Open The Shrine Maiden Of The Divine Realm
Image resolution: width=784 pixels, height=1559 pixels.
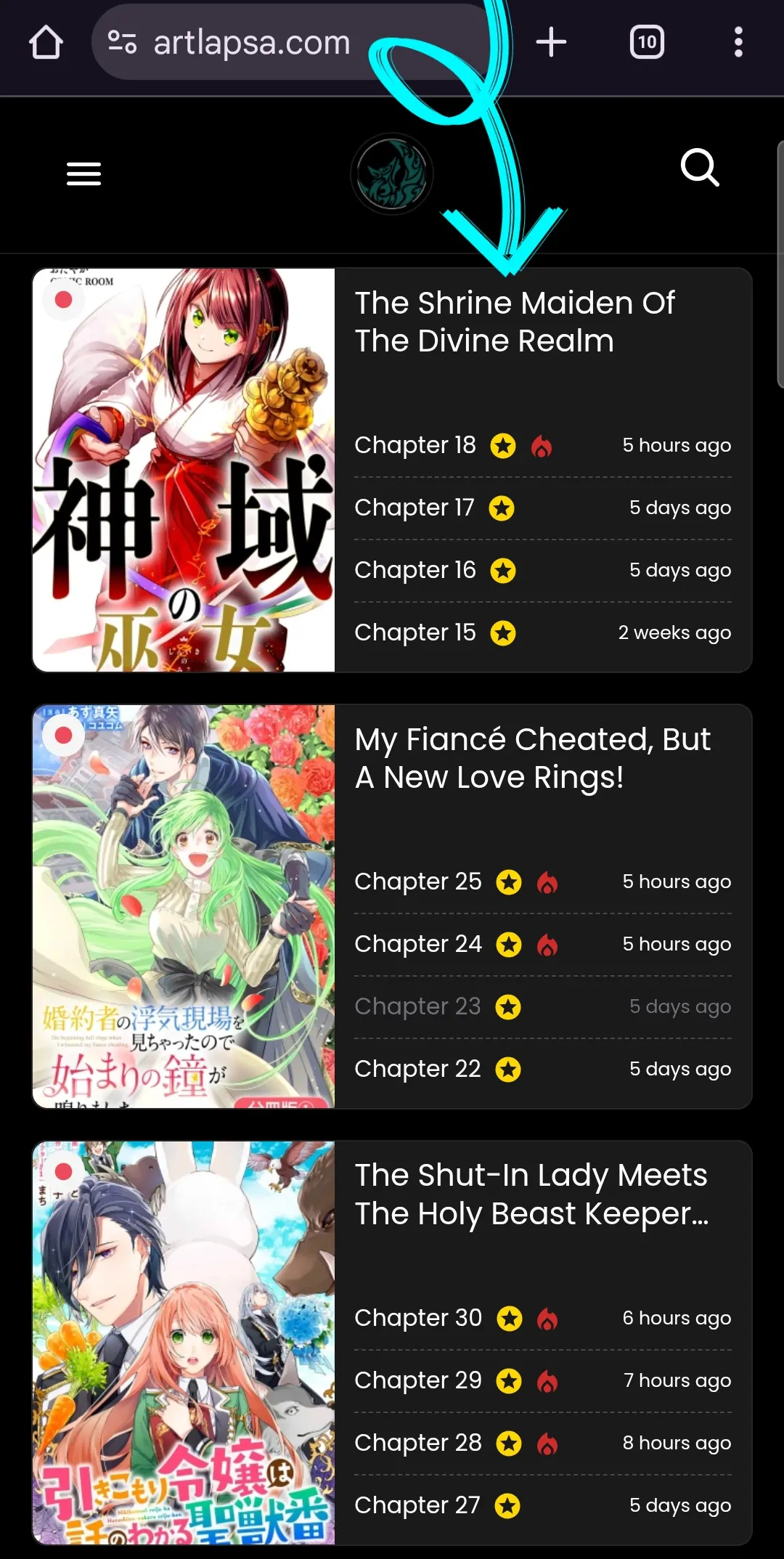coord(515,322)
